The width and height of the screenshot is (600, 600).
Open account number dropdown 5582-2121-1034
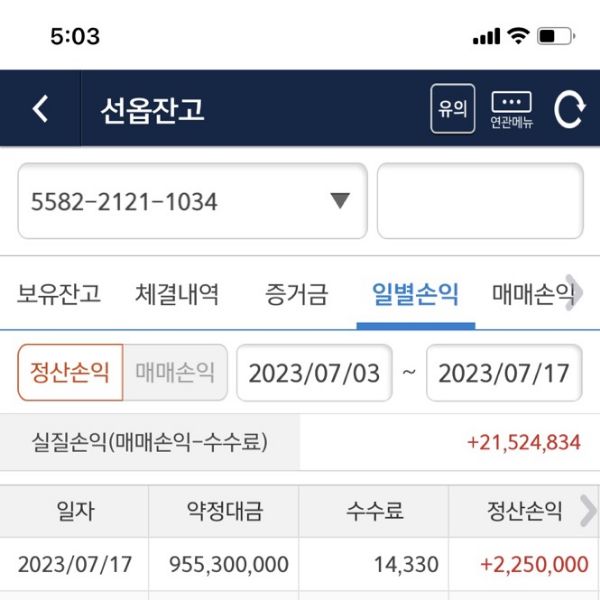click(x=192, y=202)
